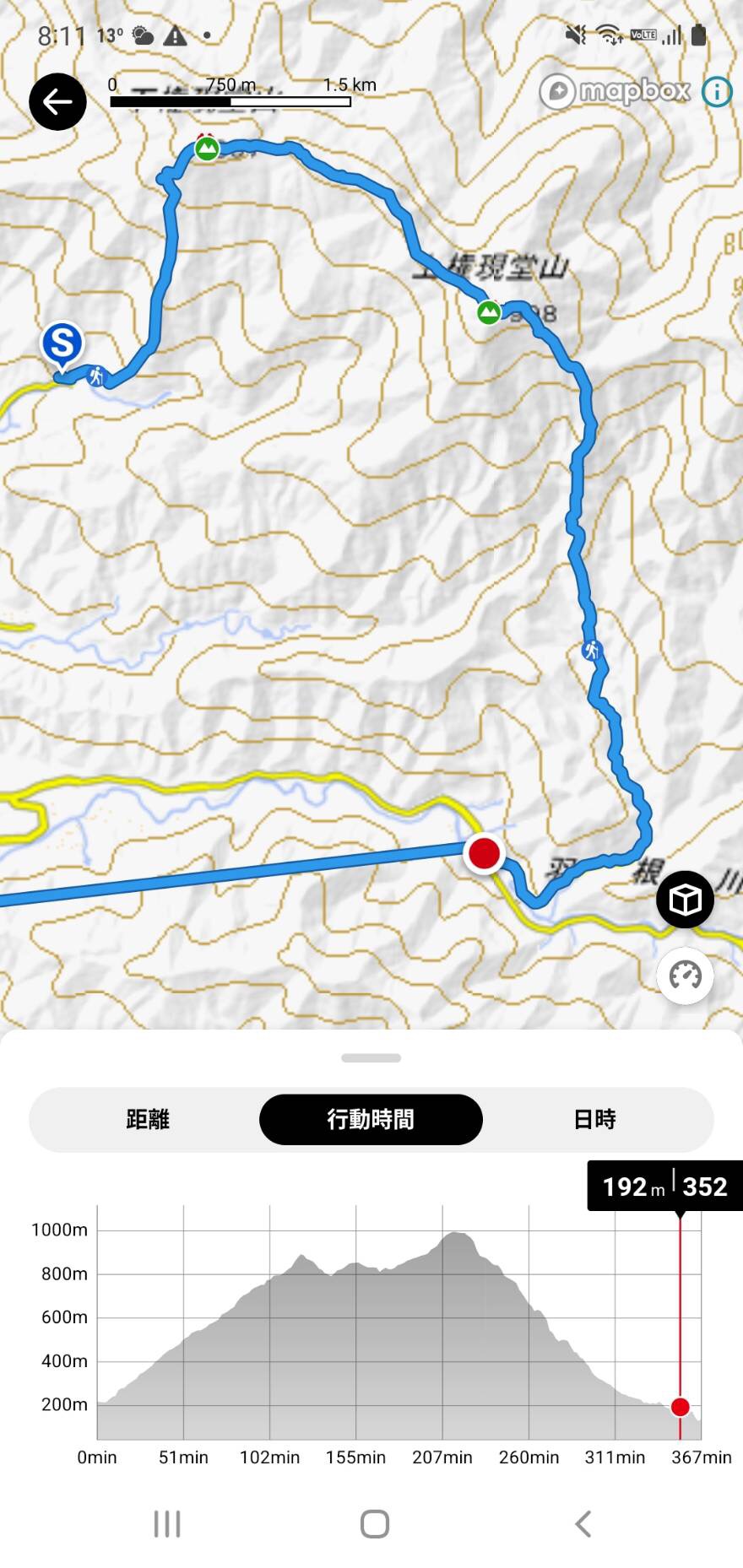This screenshot has width=743, height=1568.
Task: Tap the red current position marker on map
Action: [484, 853]
